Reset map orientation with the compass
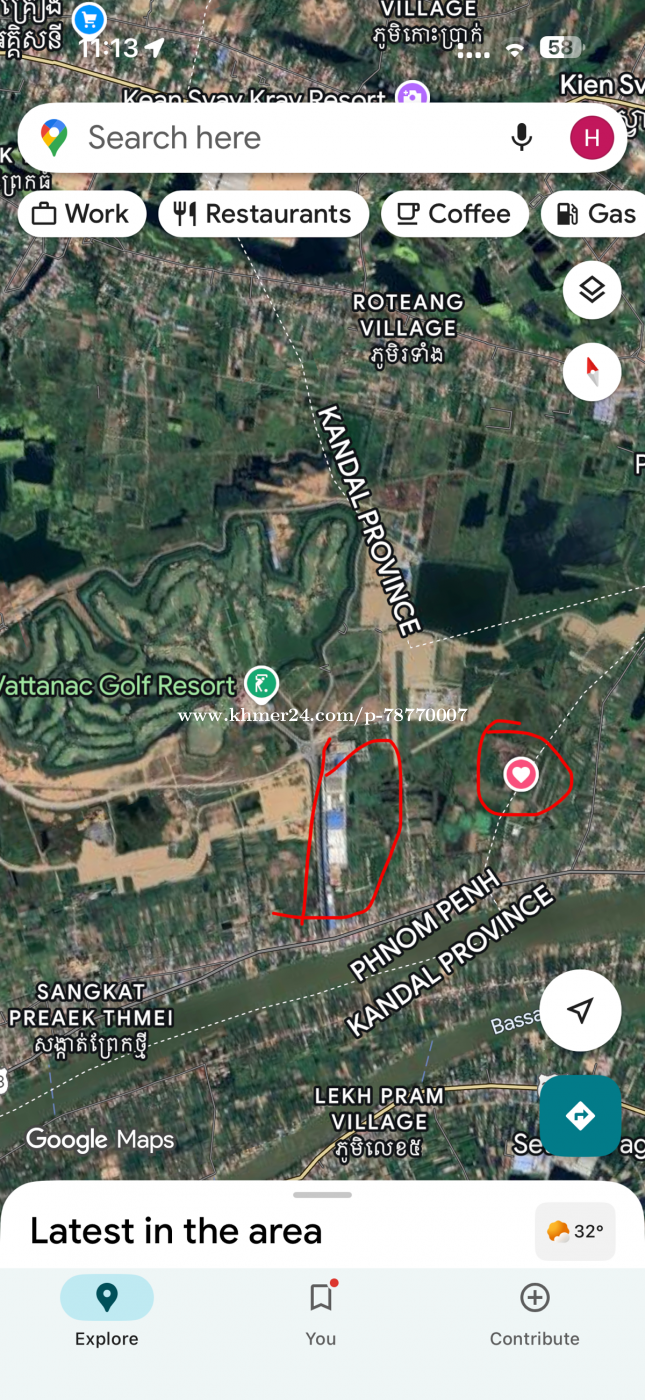Viewport: 645px width, 1400px height. [x=592, y=371]
